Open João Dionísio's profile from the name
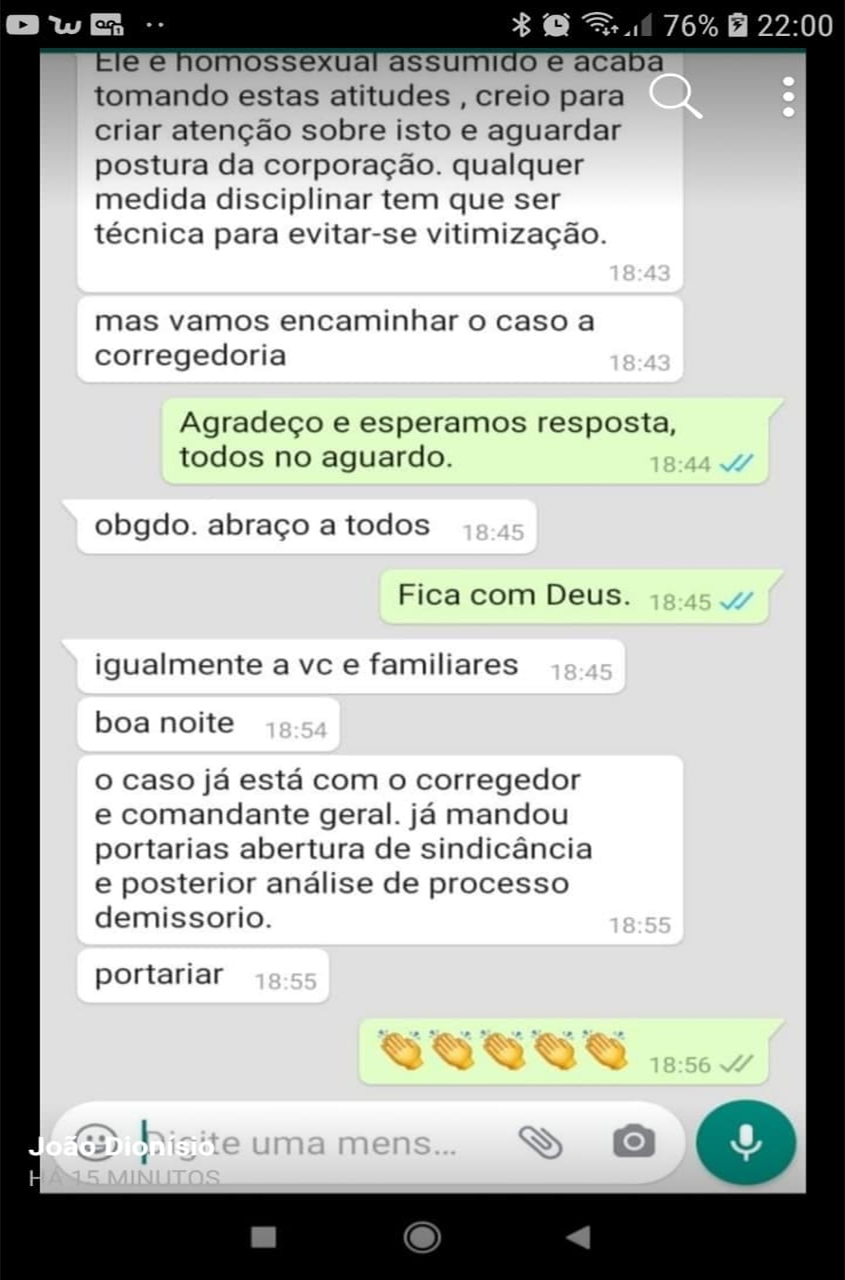The image size is (845, 1280). pos(121,1148)
